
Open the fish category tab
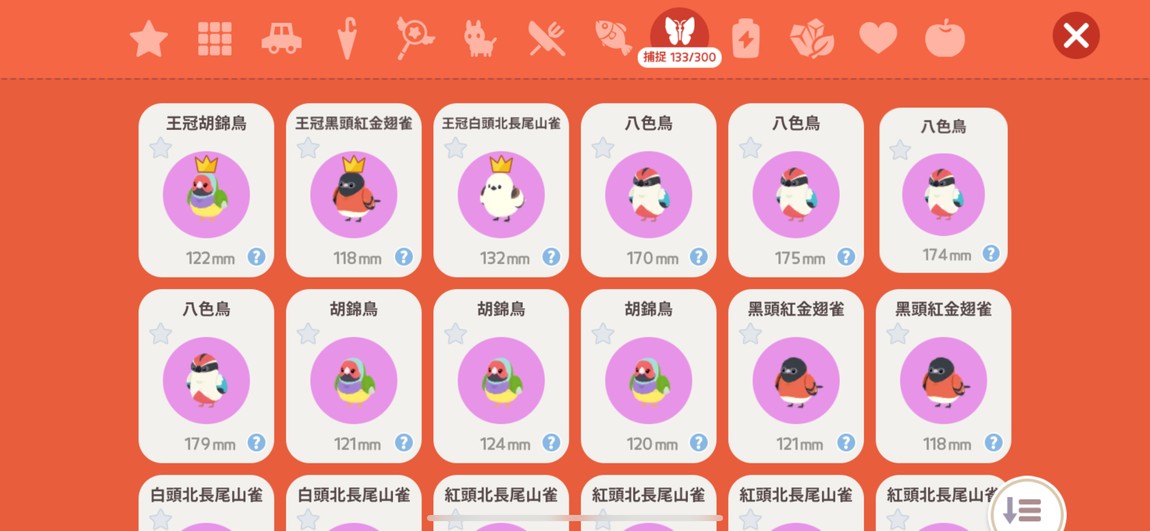pyautogui.click(x=613, y=38)
